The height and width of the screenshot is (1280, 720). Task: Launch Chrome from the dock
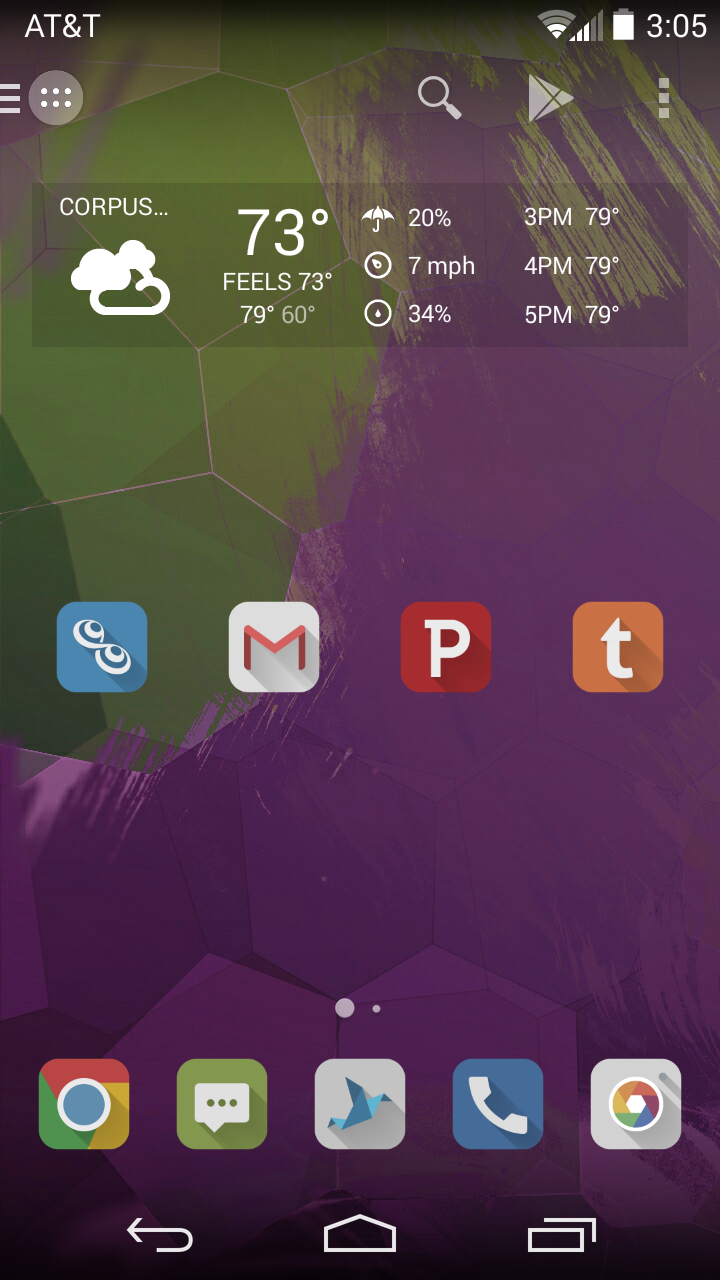pos(84,1104)
